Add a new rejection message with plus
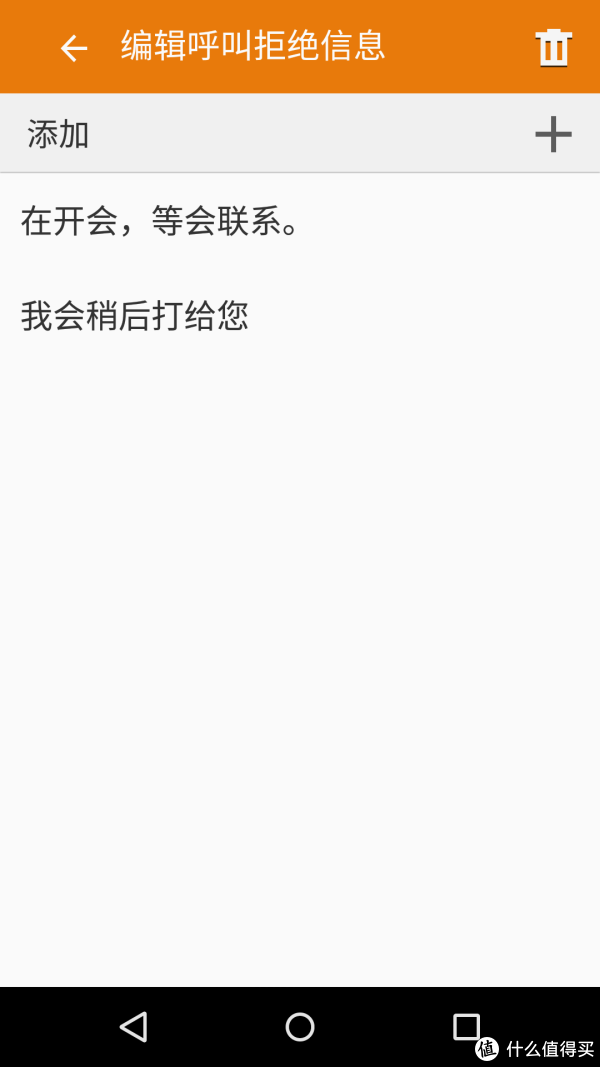This screenshot has height=1067, width=600. click(553, 134)
